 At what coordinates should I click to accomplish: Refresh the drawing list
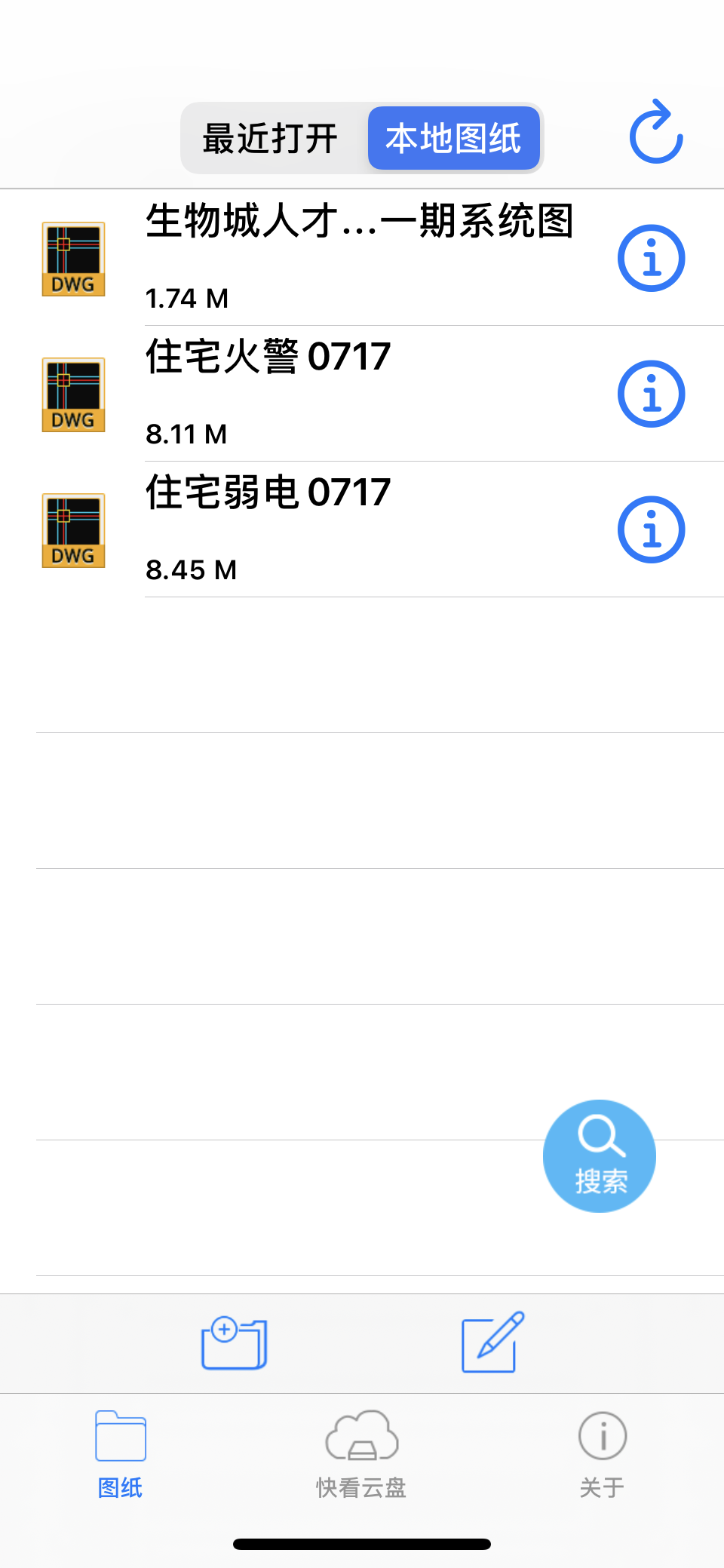[656, 131]
